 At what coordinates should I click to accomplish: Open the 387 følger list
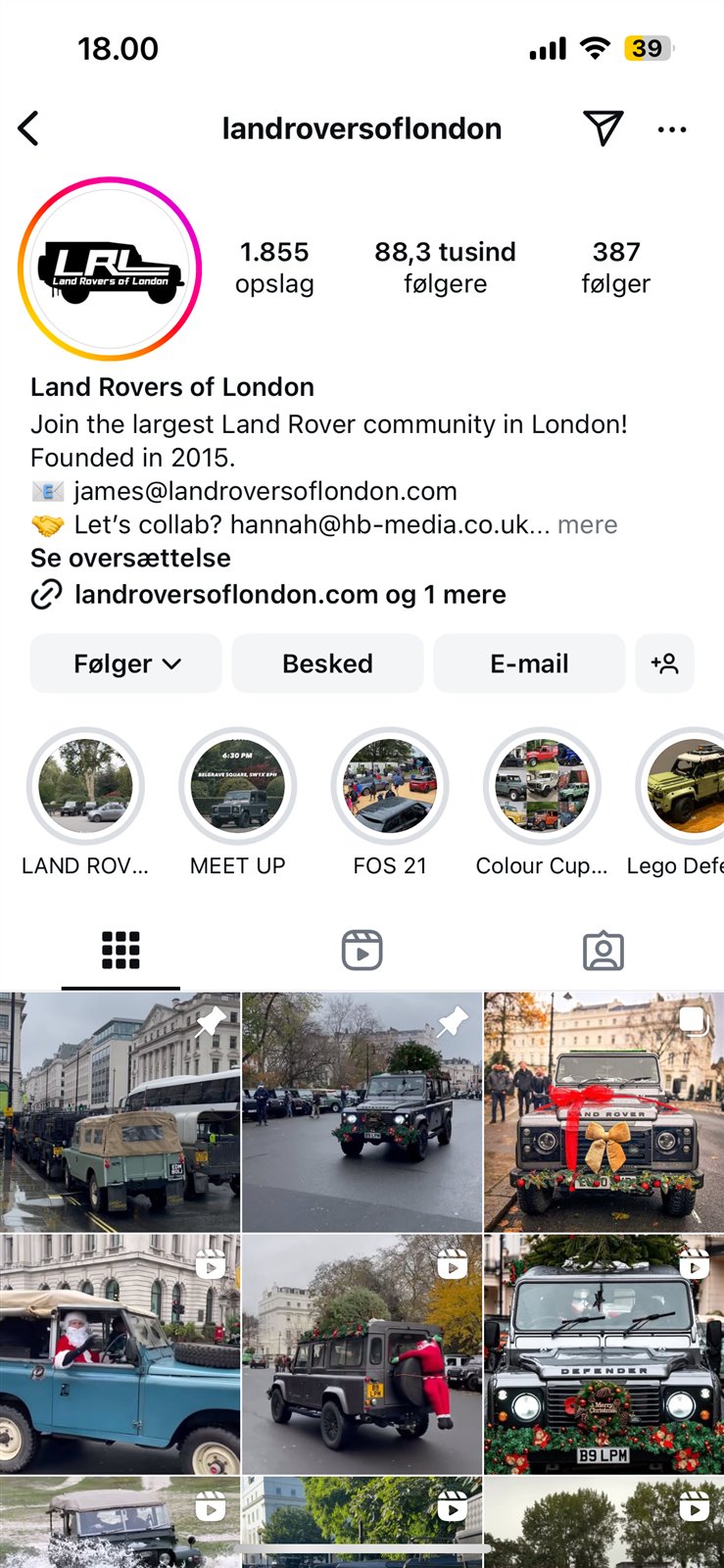[x=615, y=268]
